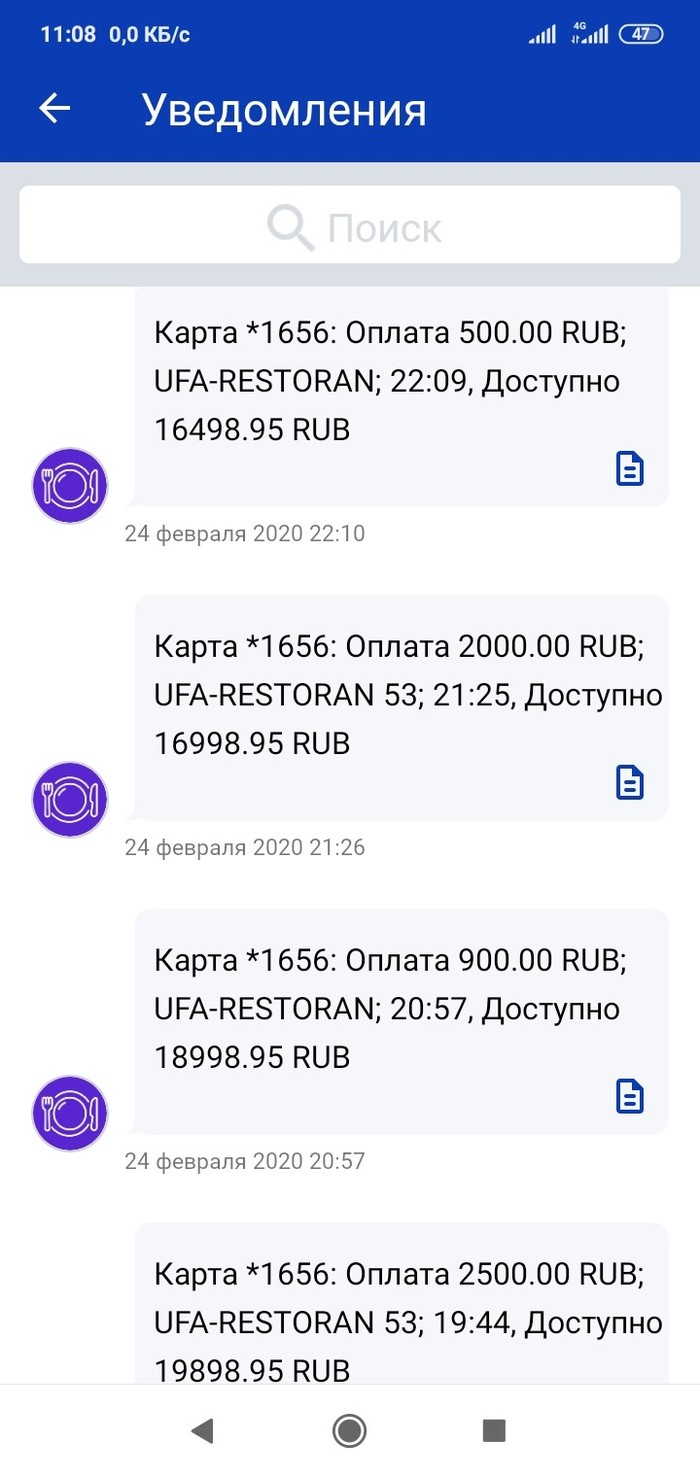This screenshot has width=700, height=1477.
Task: Open receipt icon for the 500.00 RUB payment
Action: pos(629,468)
